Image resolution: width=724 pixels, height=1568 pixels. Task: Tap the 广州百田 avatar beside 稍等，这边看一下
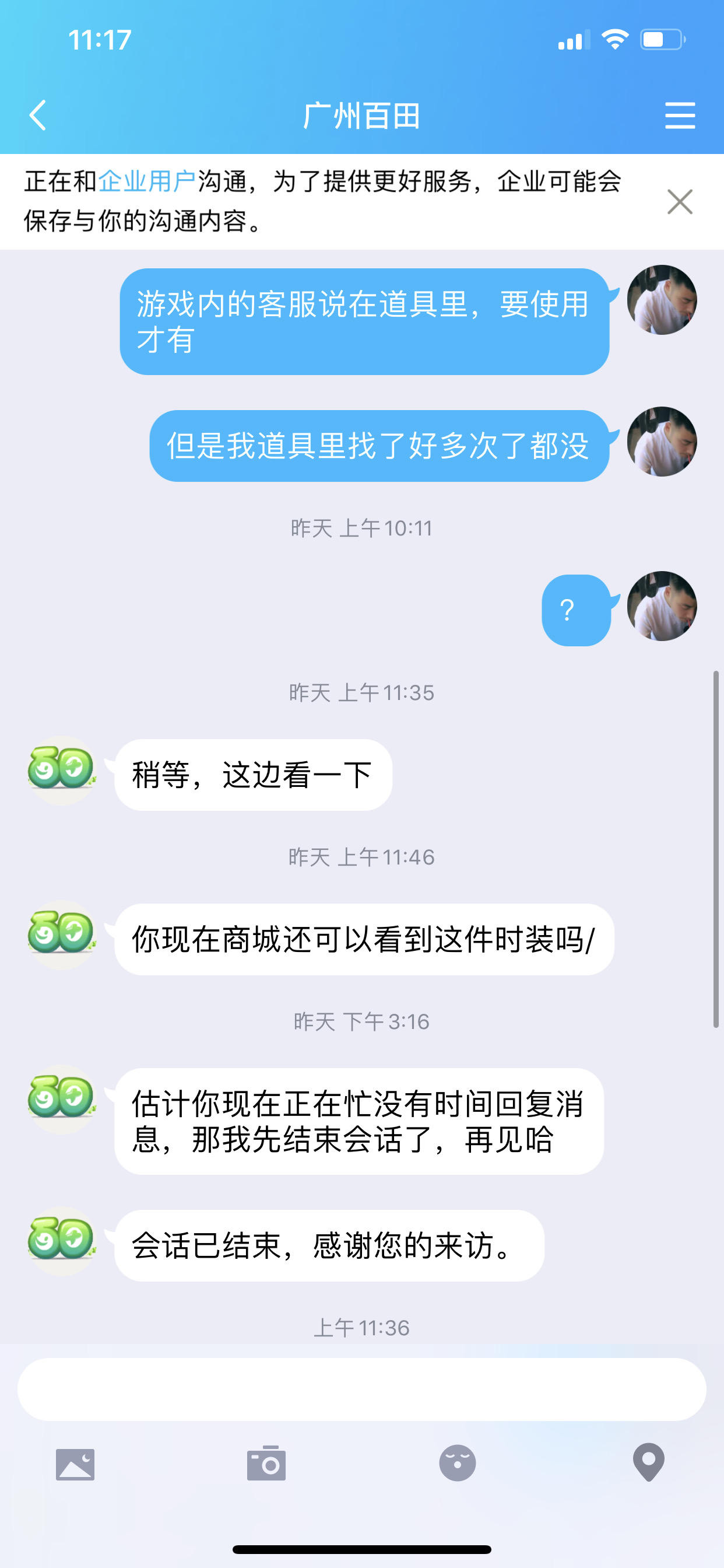tap(61, 771)
